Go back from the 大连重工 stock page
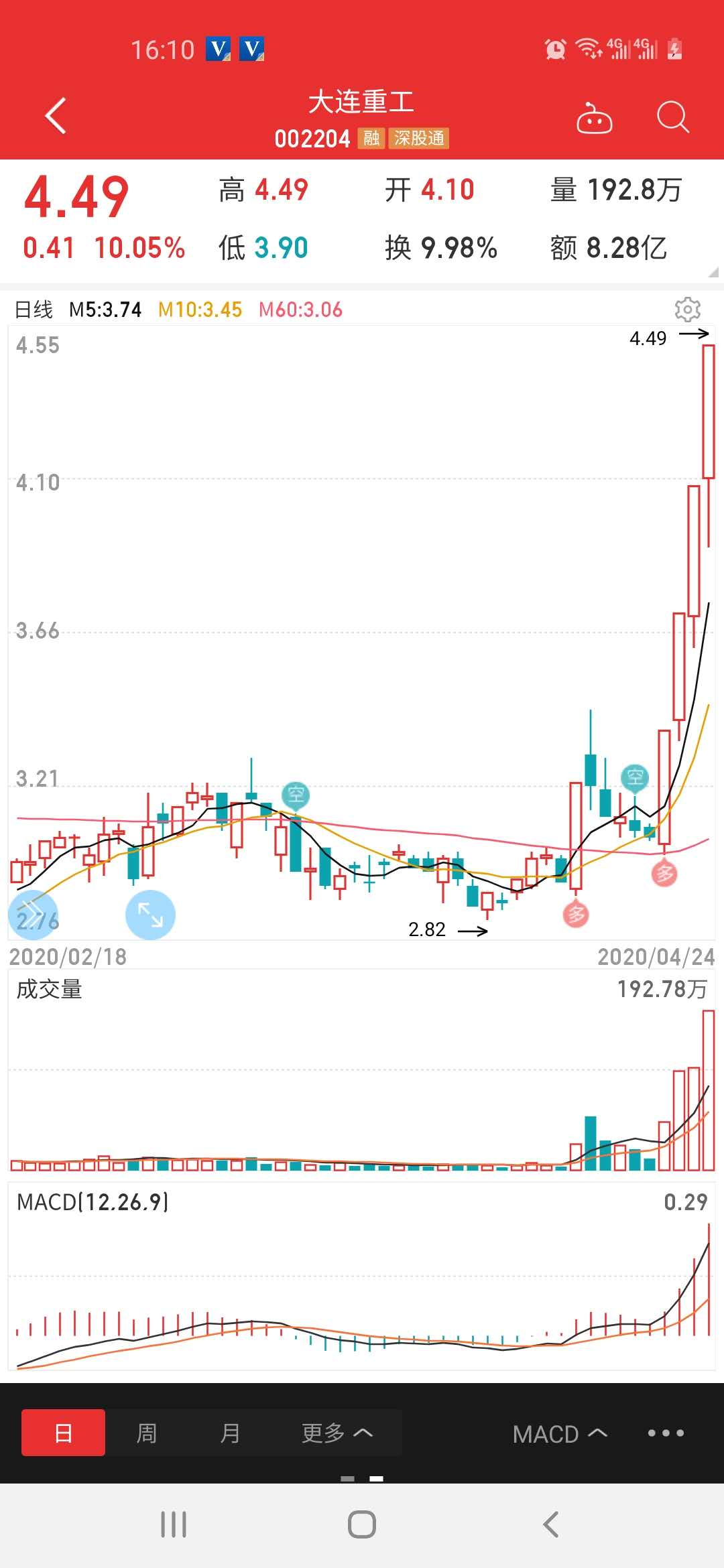 click(56, 116)
